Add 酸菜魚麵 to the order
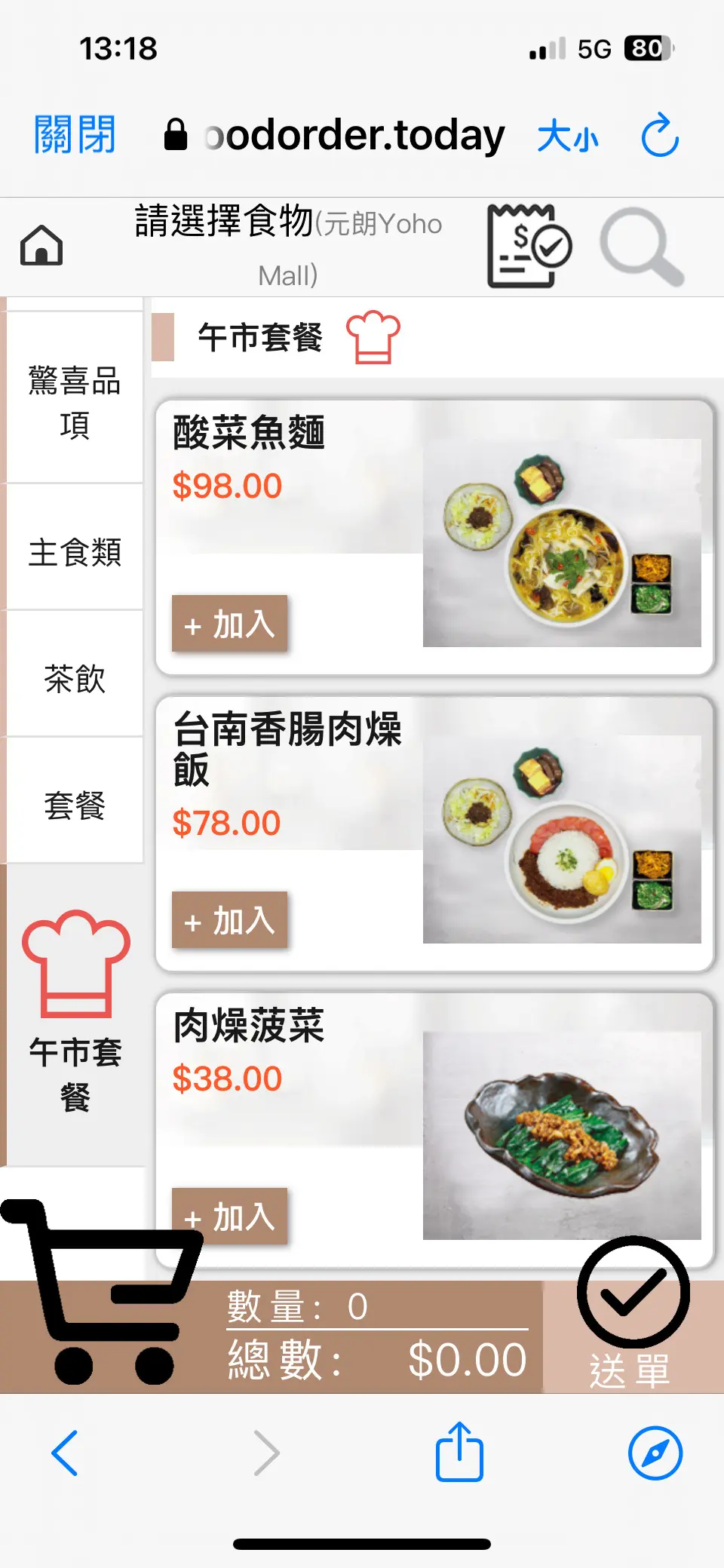This screenshot has width=724, height=1568. click(x=229, y=624)
